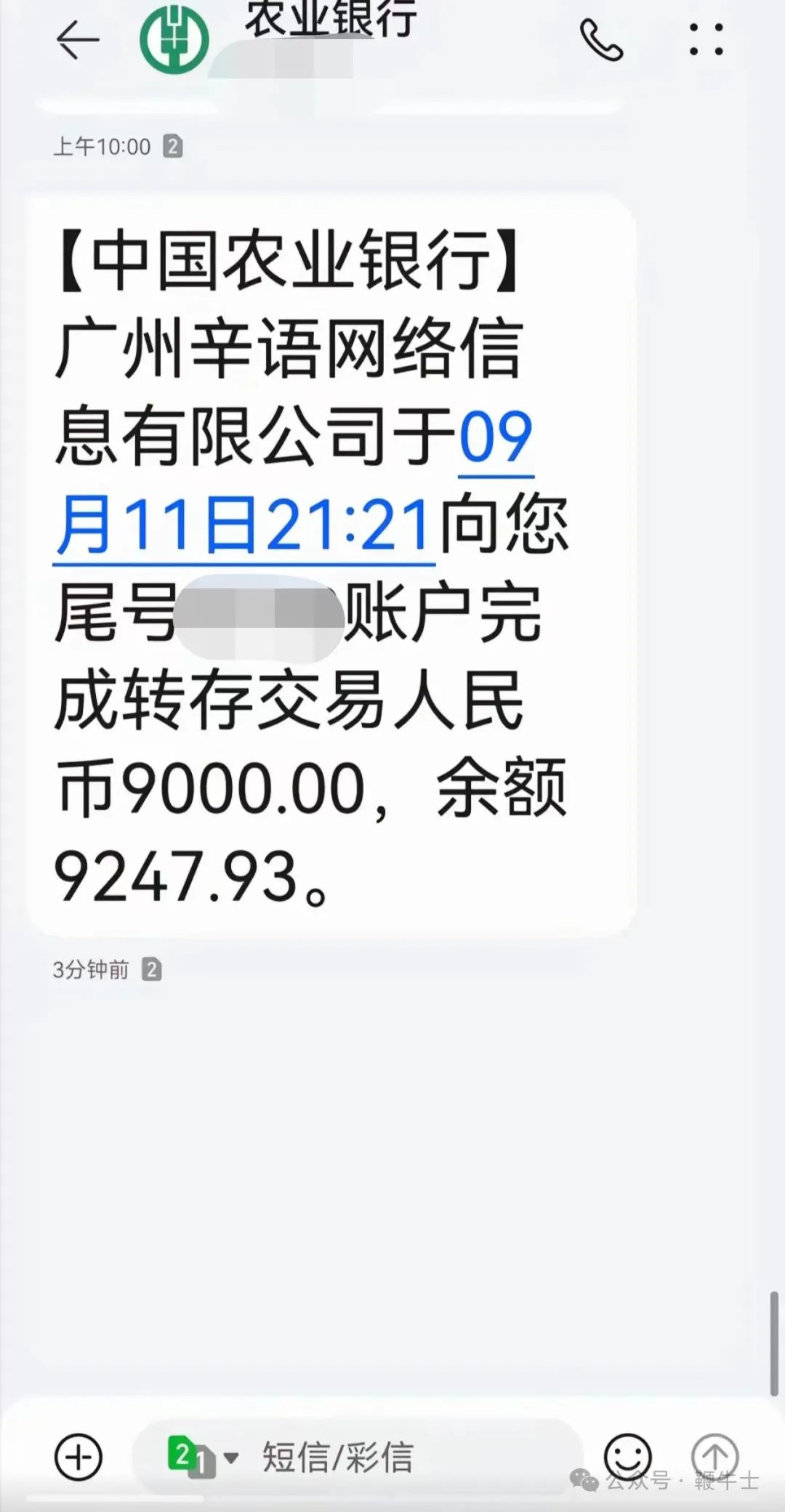Viewport: 785px width, 1512px height.
Task: Send the message with the arrow button
Action: (x=714, y=1455)
